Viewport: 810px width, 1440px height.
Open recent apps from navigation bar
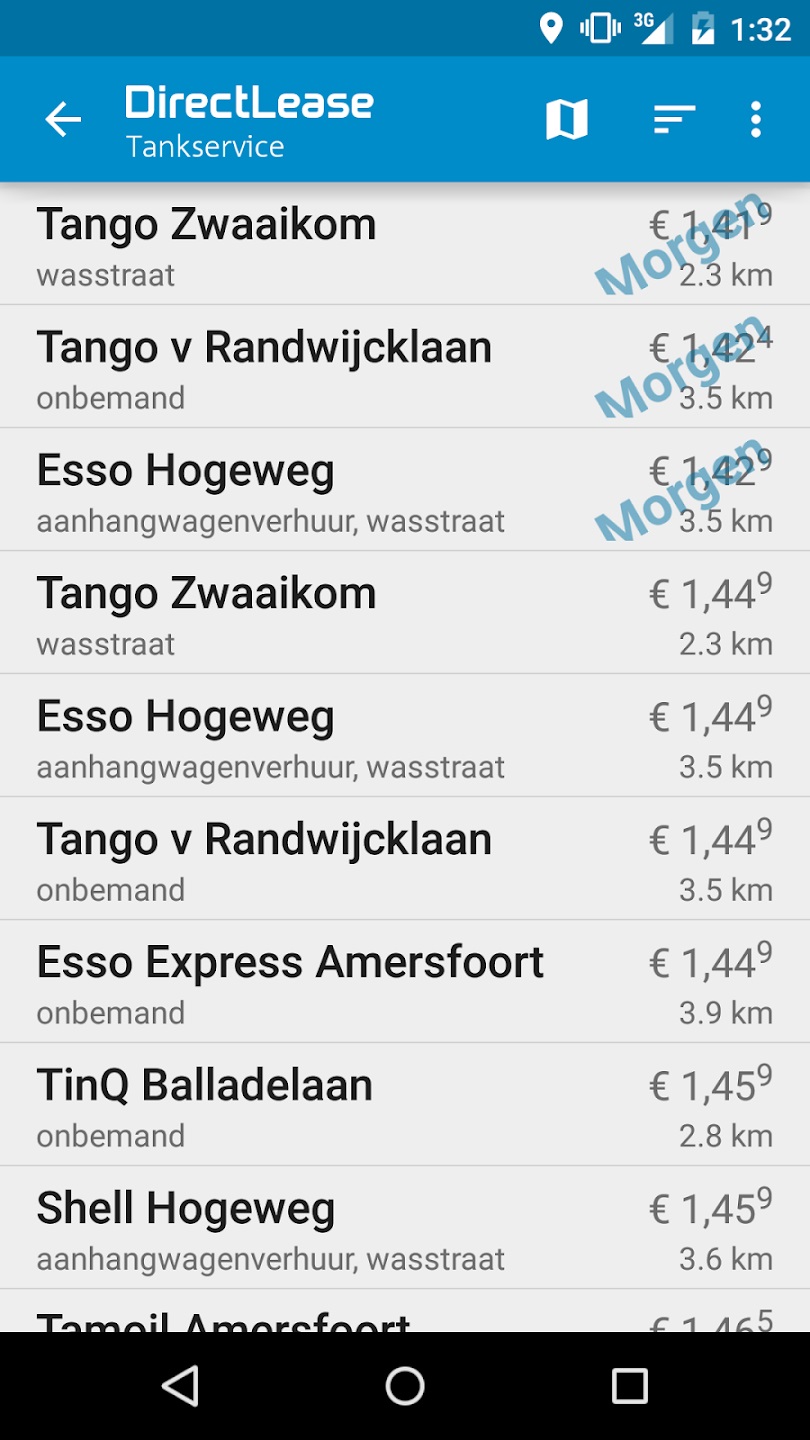point(630,1386)
